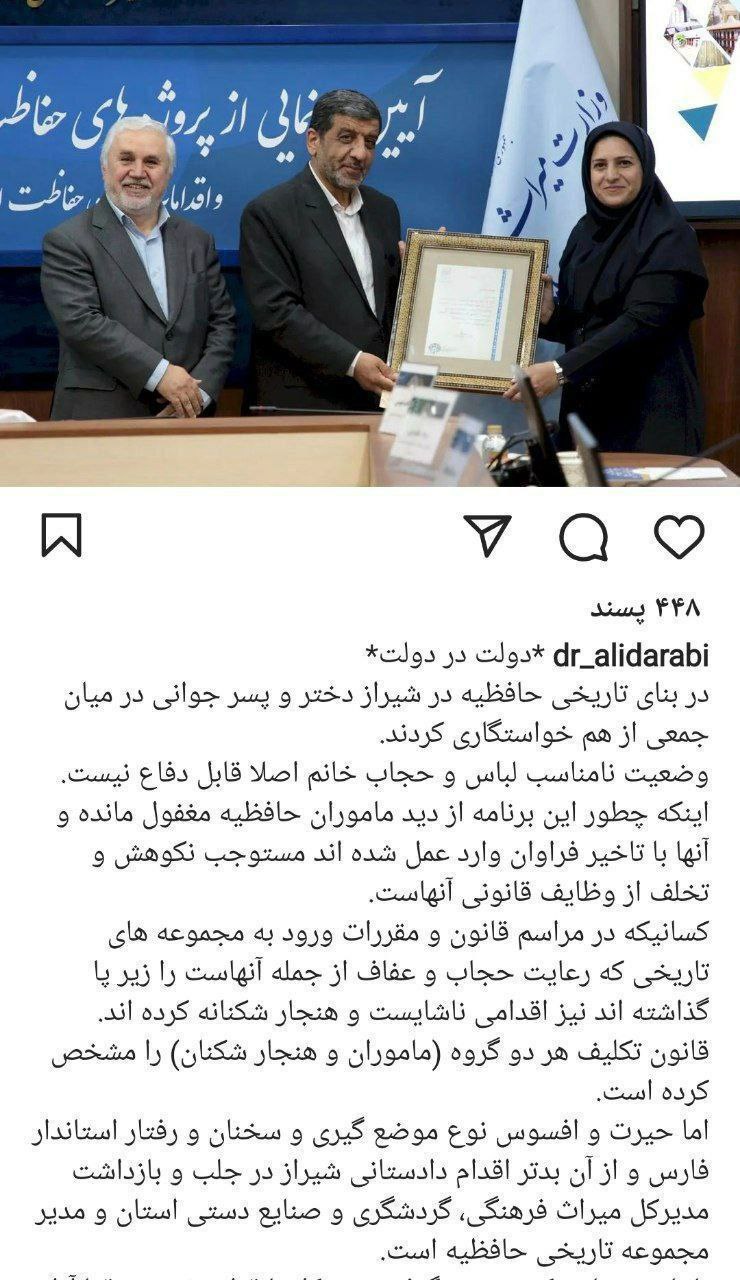Bookmark this post for later
Image resolution: width=740 pixels, height=1280 pixels.
(61, 537)
